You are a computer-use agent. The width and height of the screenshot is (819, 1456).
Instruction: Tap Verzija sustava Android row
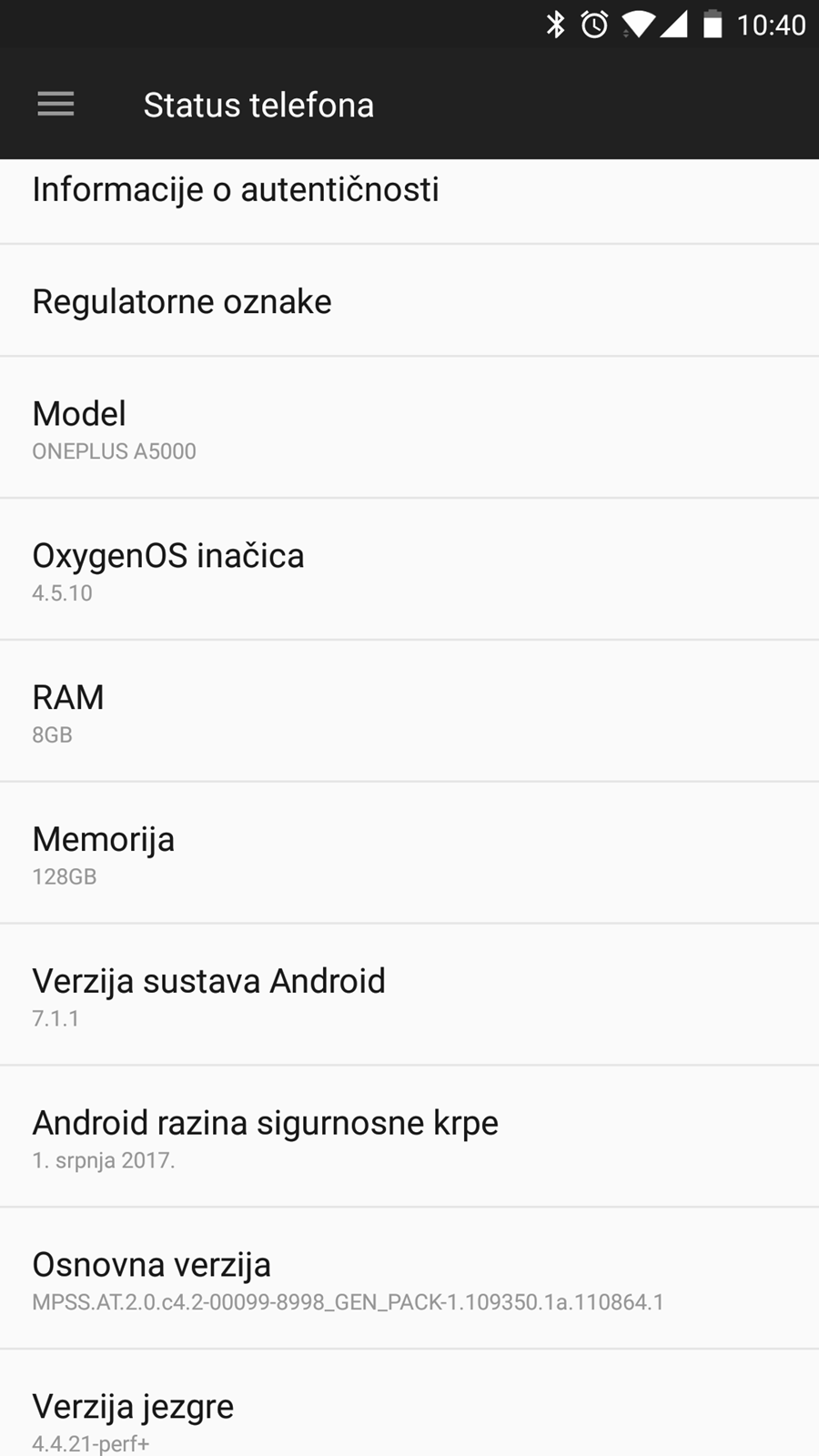point(409,996)
